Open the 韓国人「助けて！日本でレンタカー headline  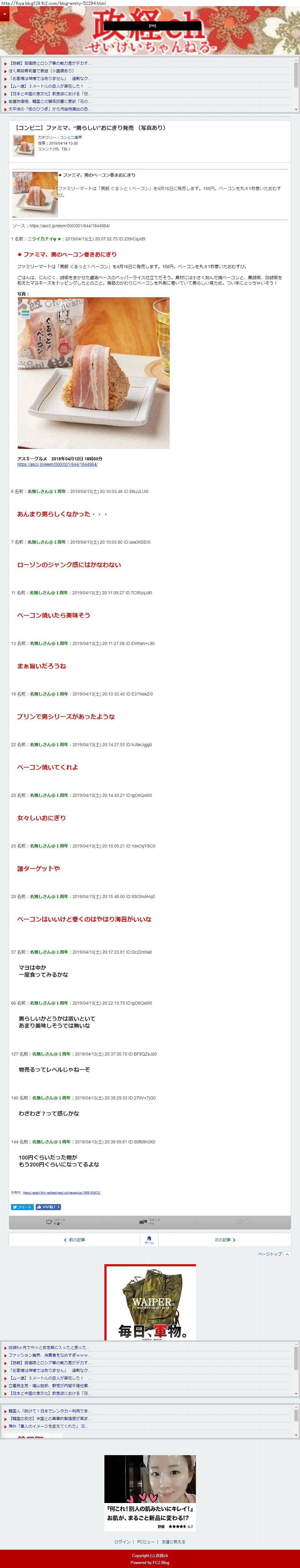[x=49, y=1410]
